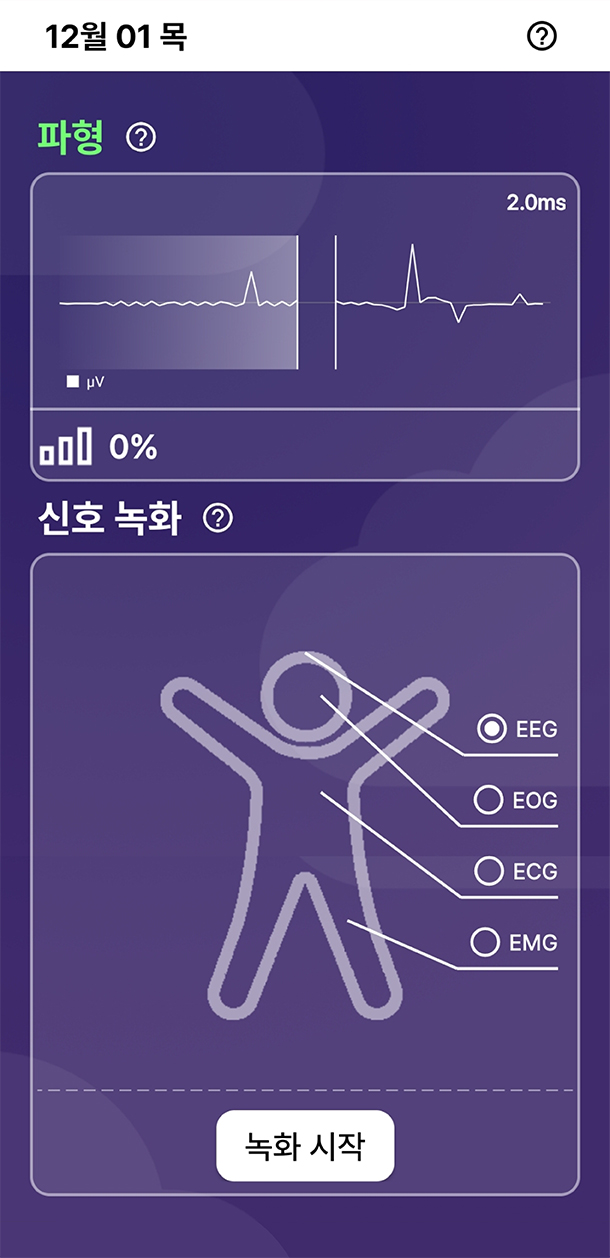Viewport: 610px width, 1258px height.
Task: Open help next to 신호 녹화
Action: click(217, 518)
